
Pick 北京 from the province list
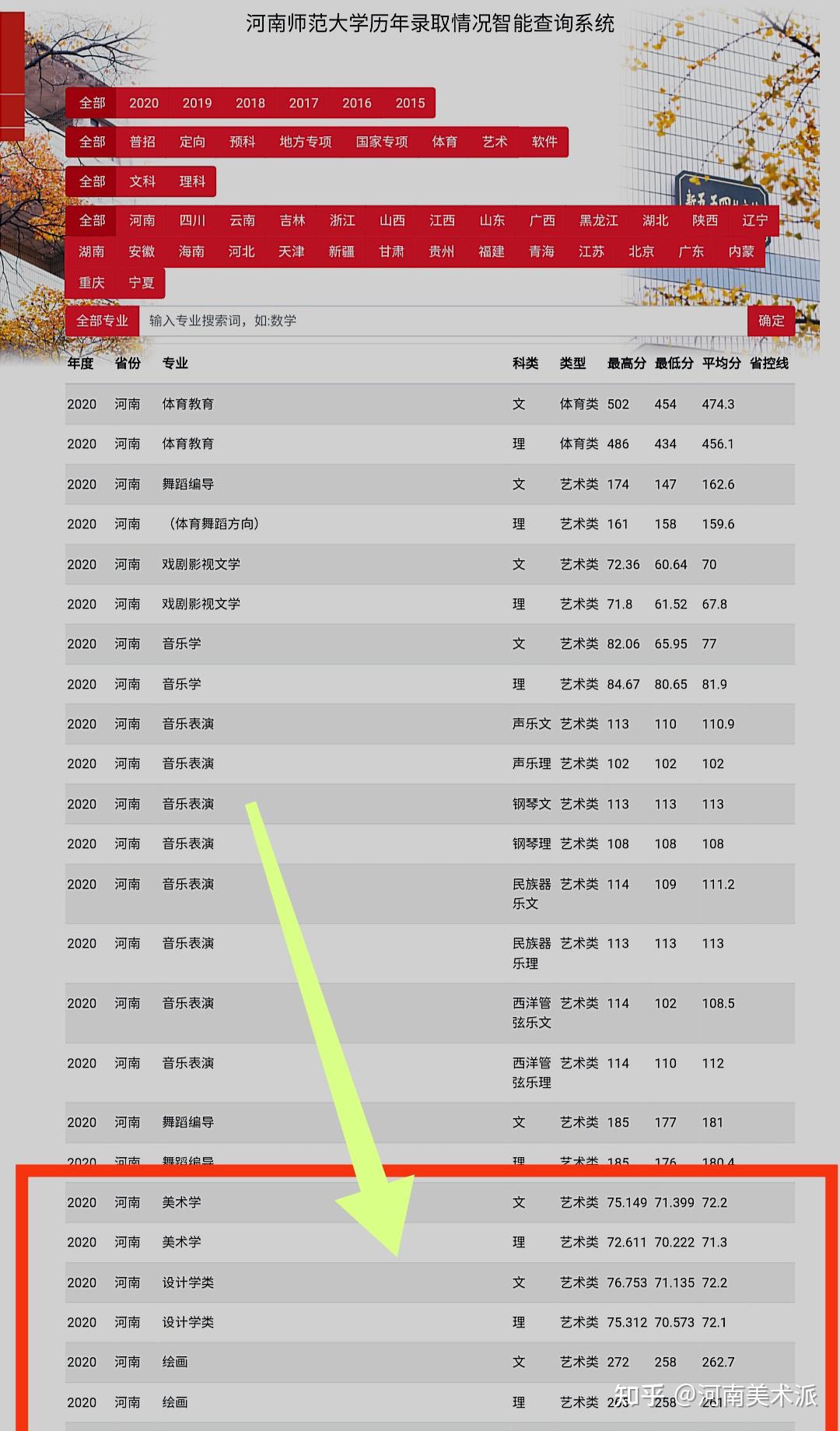642,251
